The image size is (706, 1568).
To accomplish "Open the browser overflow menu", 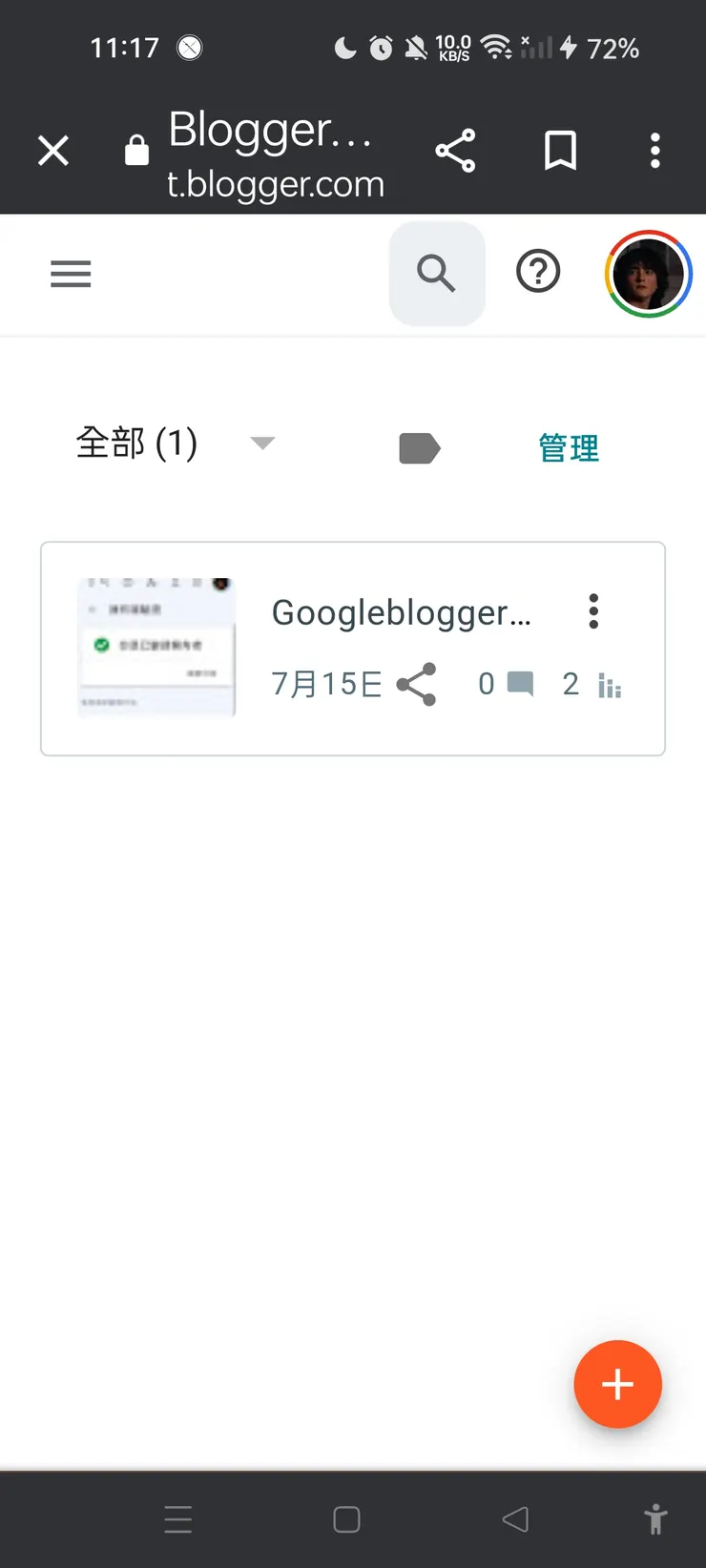I will point(654,150).
